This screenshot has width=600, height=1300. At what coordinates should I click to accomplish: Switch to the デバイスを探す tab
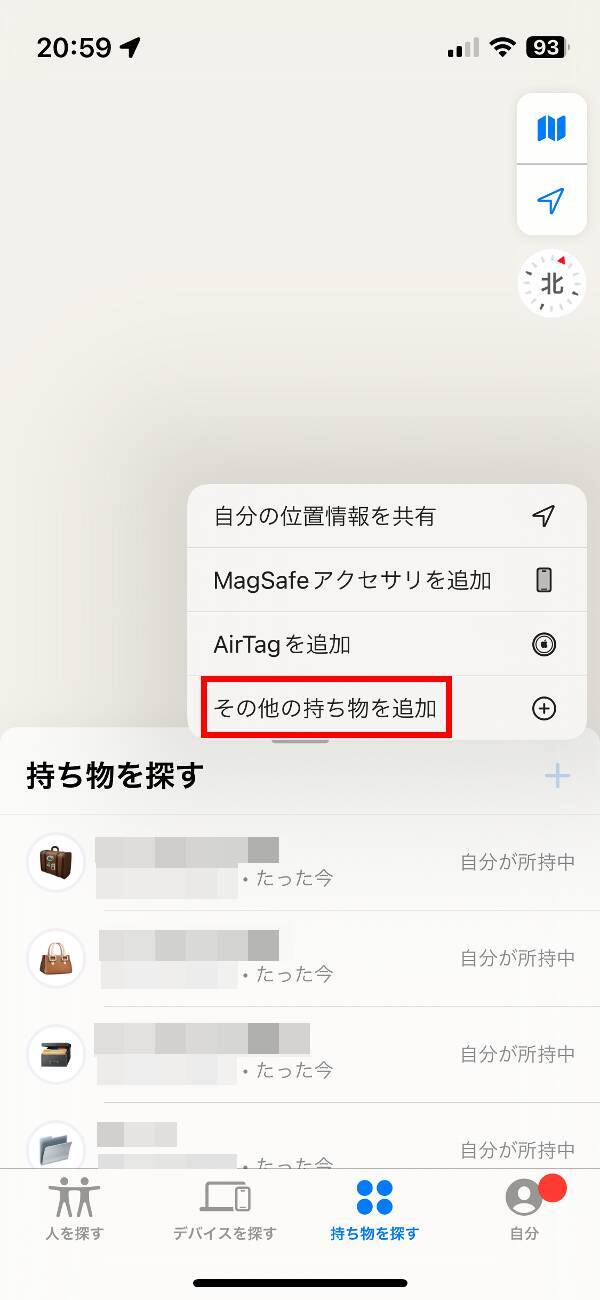[x=224, y=1210]
